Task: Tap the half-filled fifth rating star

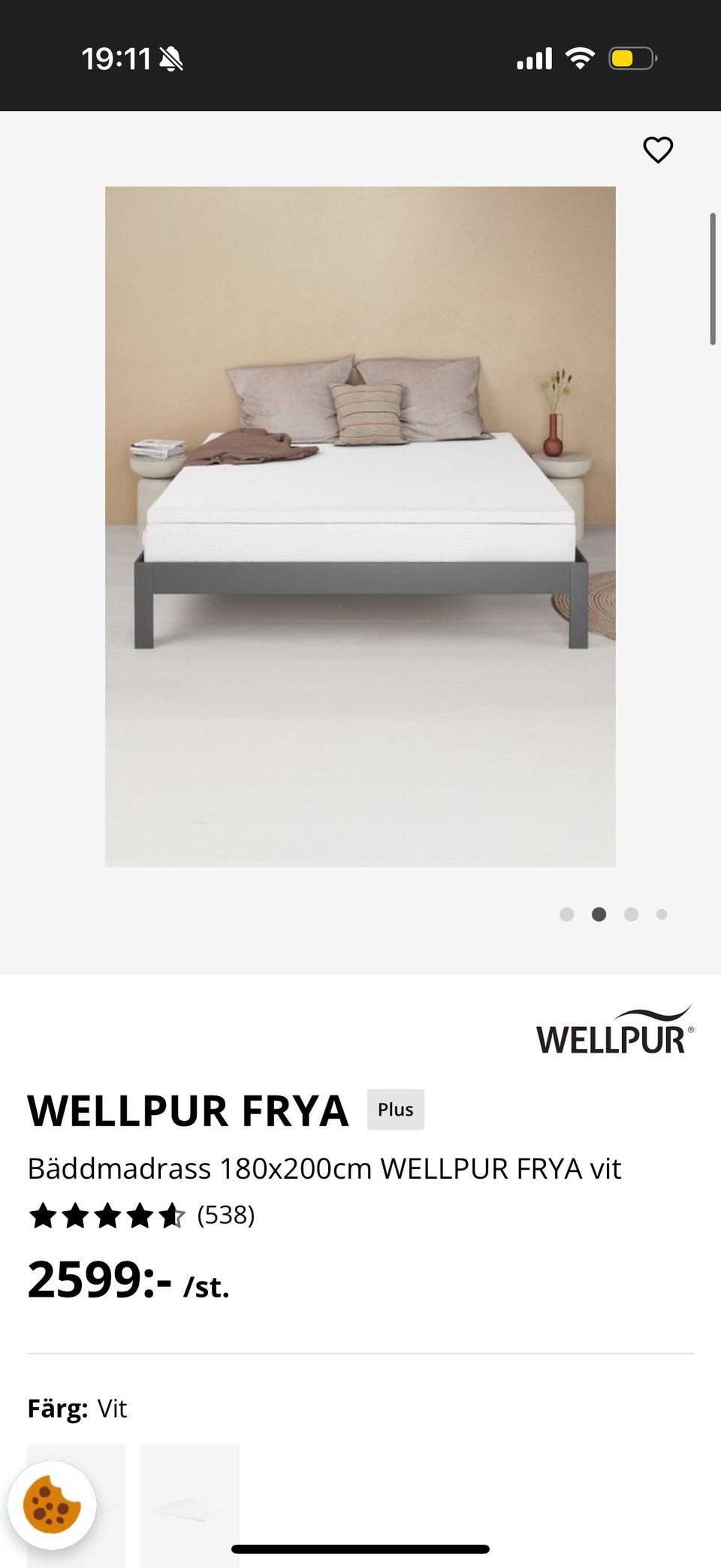Action: click(171, 1215)
